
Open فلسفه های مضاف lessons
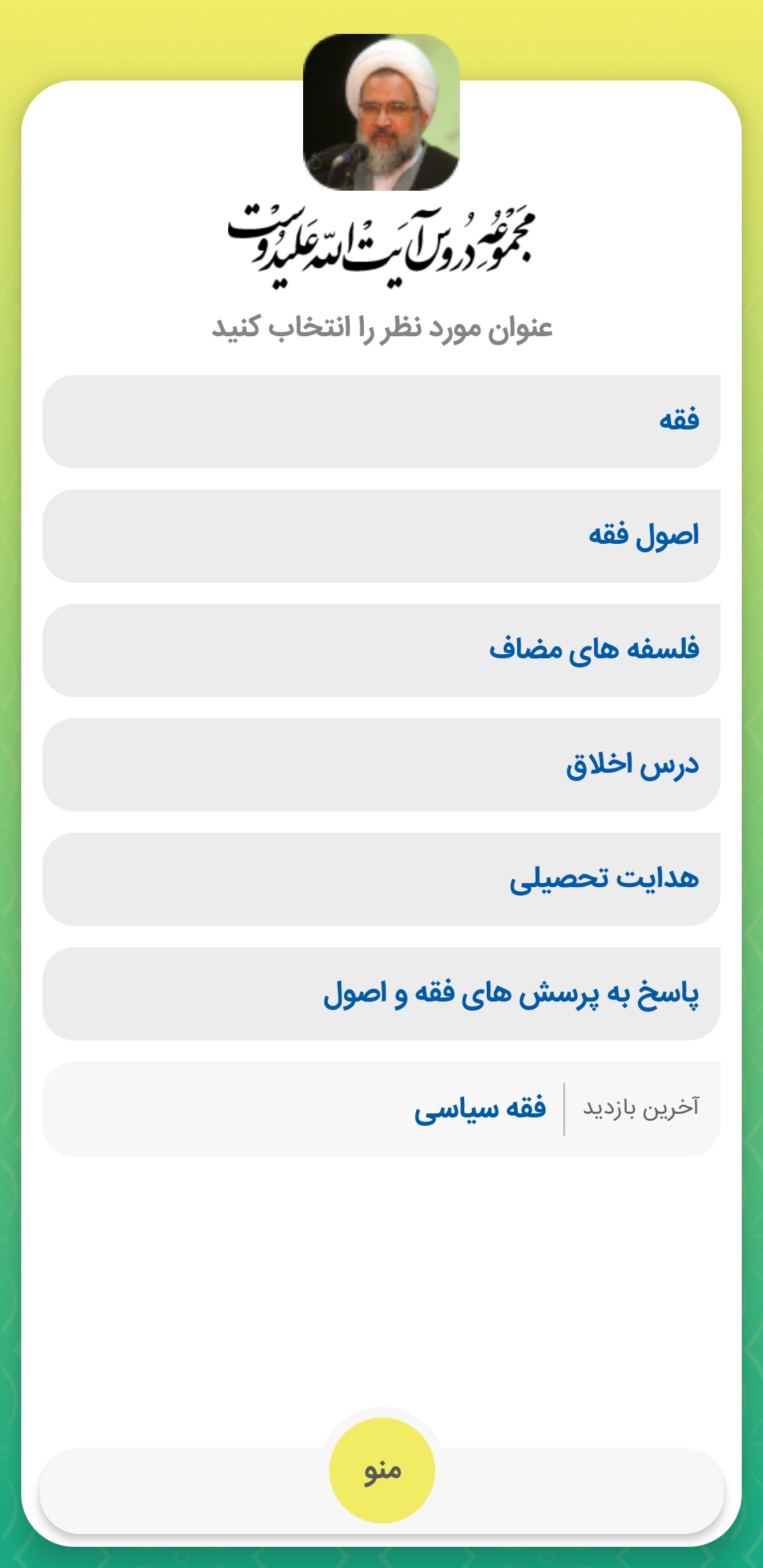click(x=381, y=650)
